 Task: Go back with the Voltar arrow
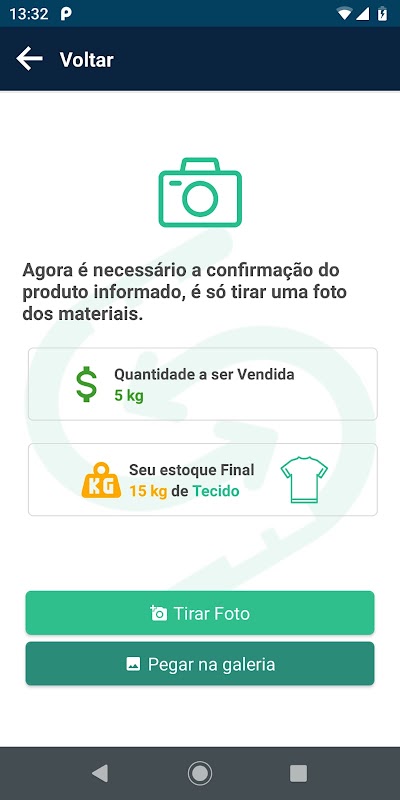click(29, 59)
